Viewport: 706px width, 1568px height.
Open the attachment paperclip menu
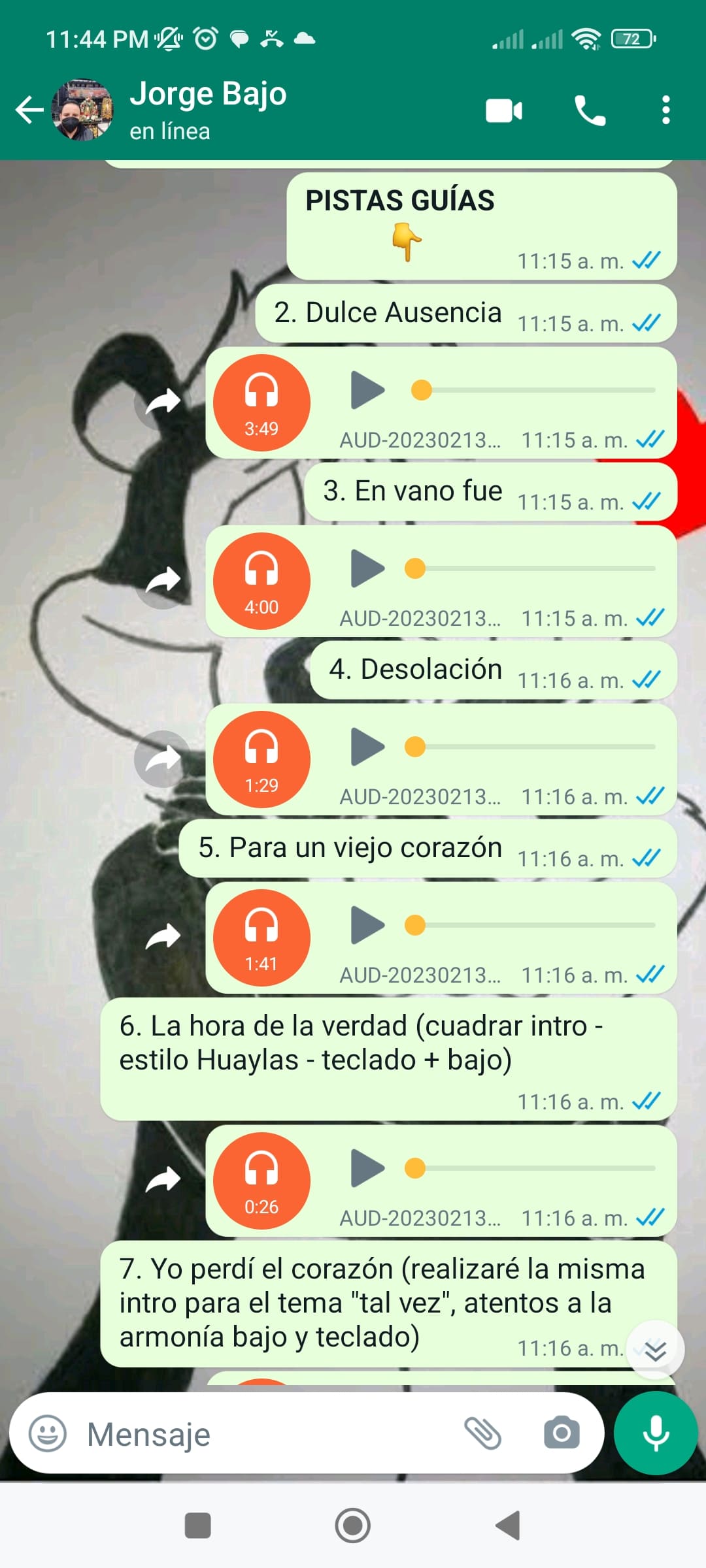[x=482, y=1433]
